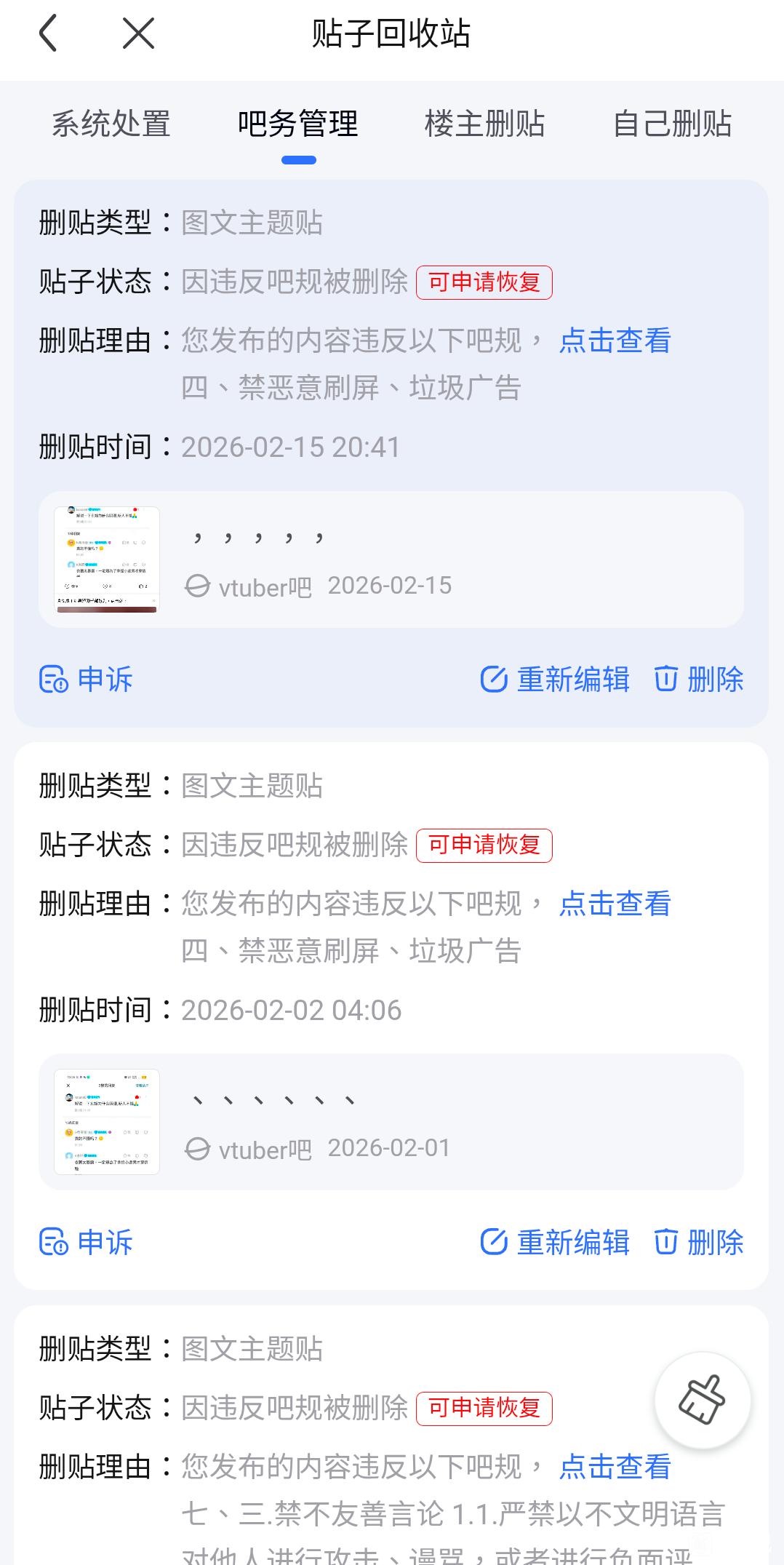Tap 点击查看 for the 2026-02-02 04:06 deletion
This screenshot has height=1565, width=784.
615,904
